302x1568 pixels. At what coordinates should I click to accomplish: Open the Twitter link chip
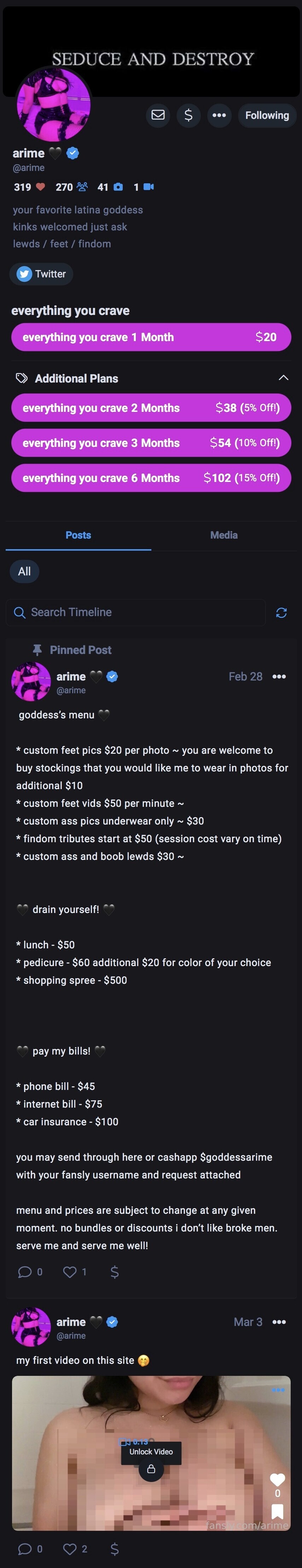41,274
